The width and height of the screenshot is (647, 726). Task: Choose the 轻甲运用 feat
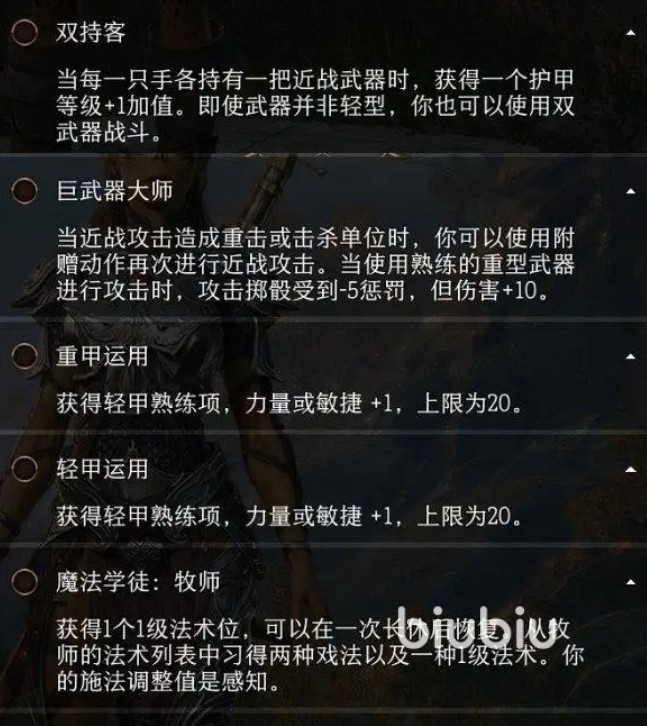tap(22, 468)
